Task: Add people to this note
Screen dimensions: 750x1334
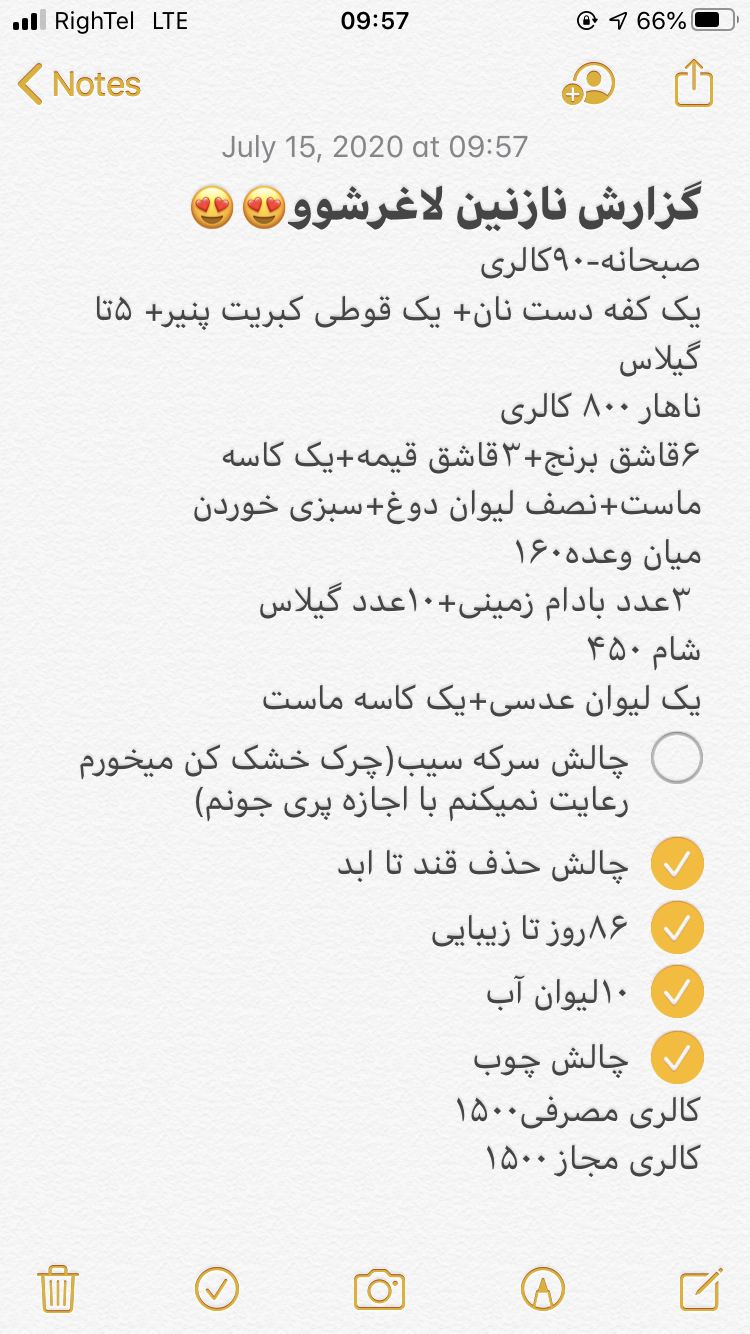Action: [588, 85]
